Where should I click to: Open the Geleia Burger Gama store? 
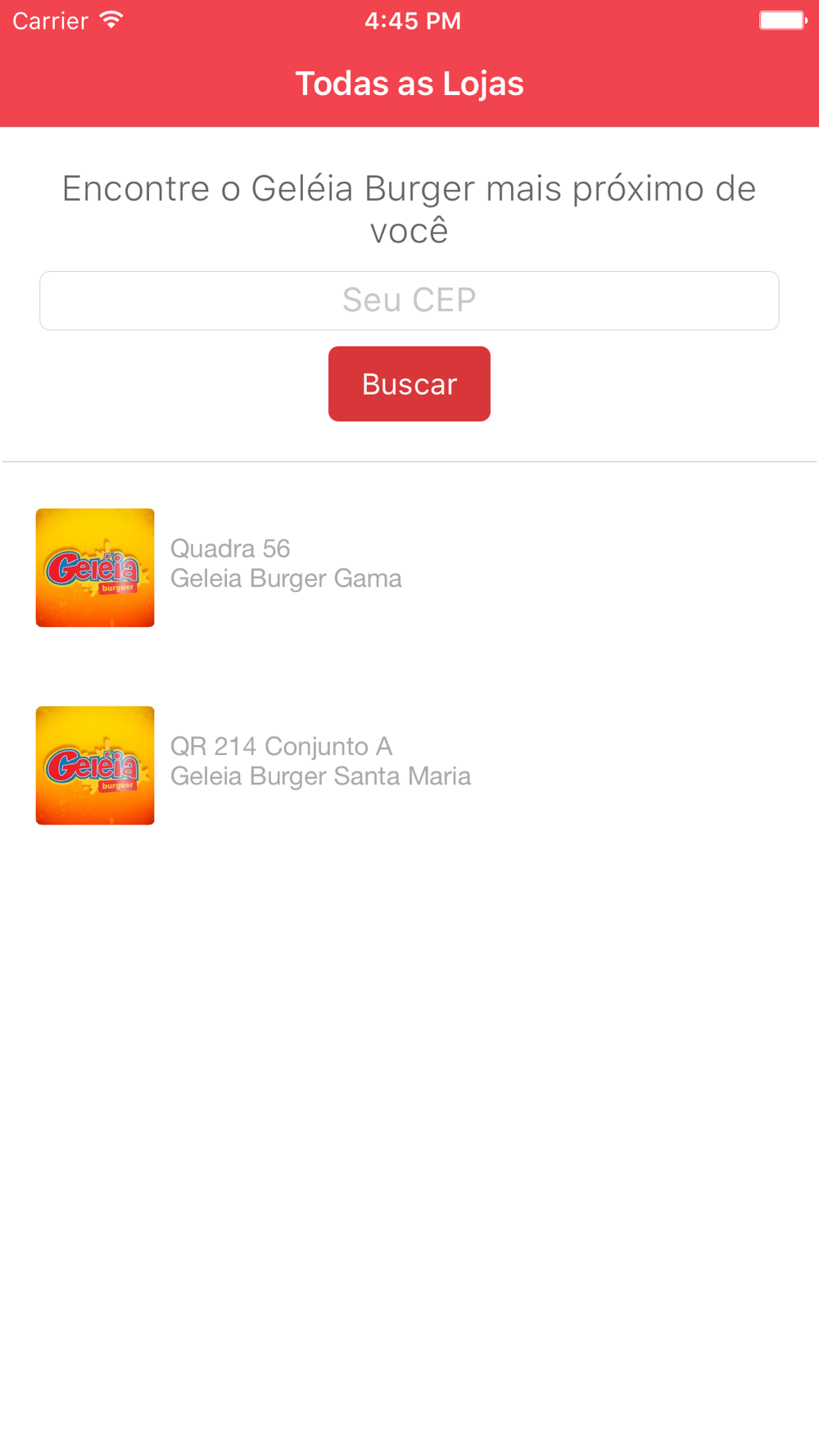click(x=285, y=565)
